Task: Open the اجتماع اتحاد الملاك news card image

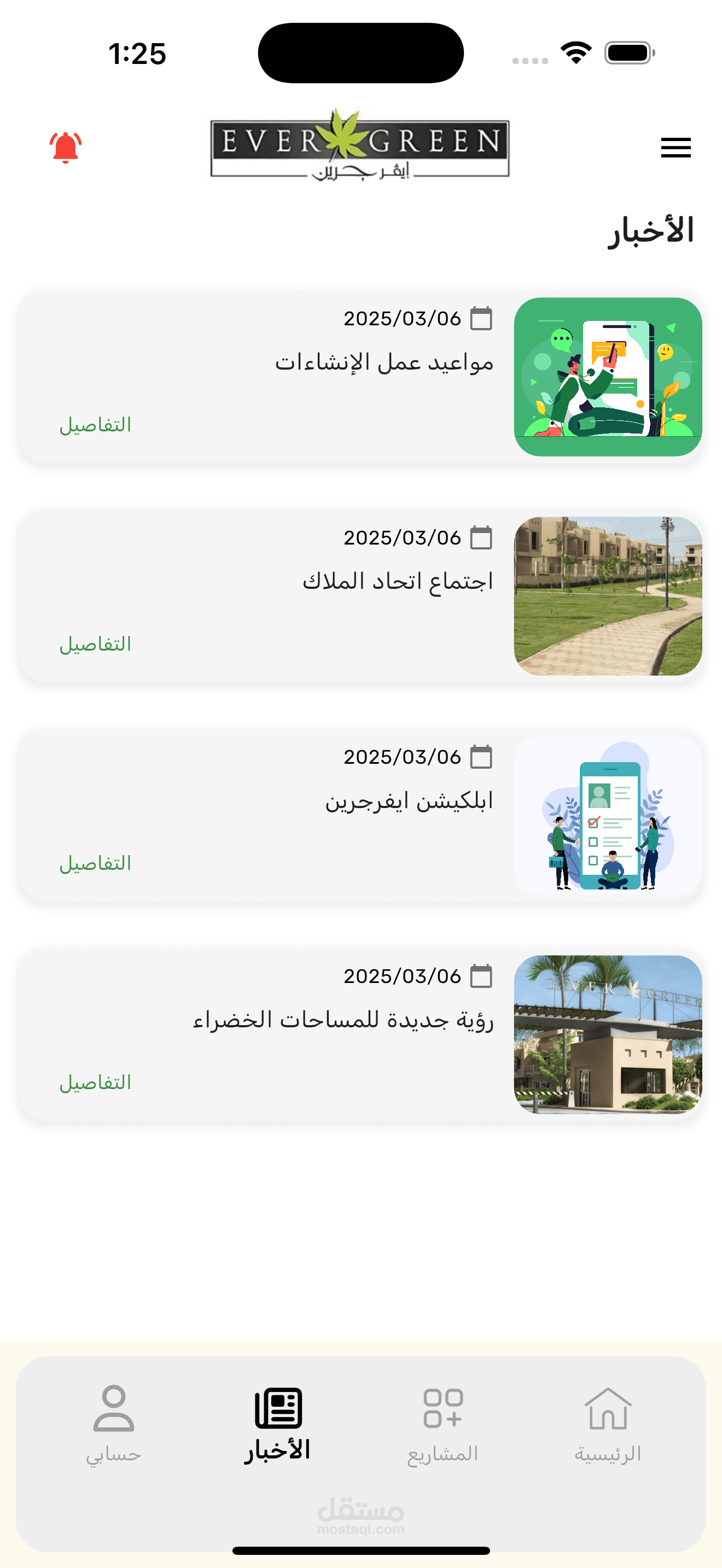Action: [x=608, y=596]
